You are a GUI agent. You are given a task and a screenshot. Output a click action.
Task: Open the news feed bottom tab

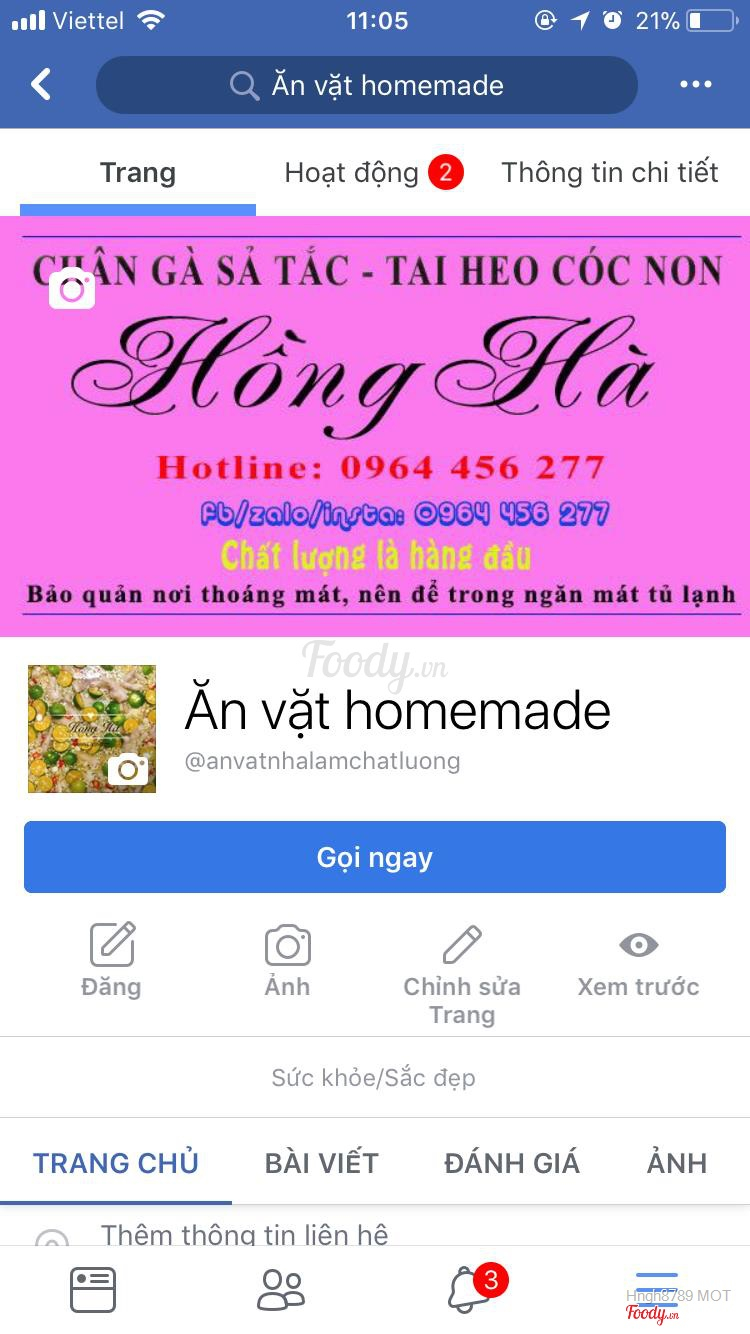pos(93,1290)
